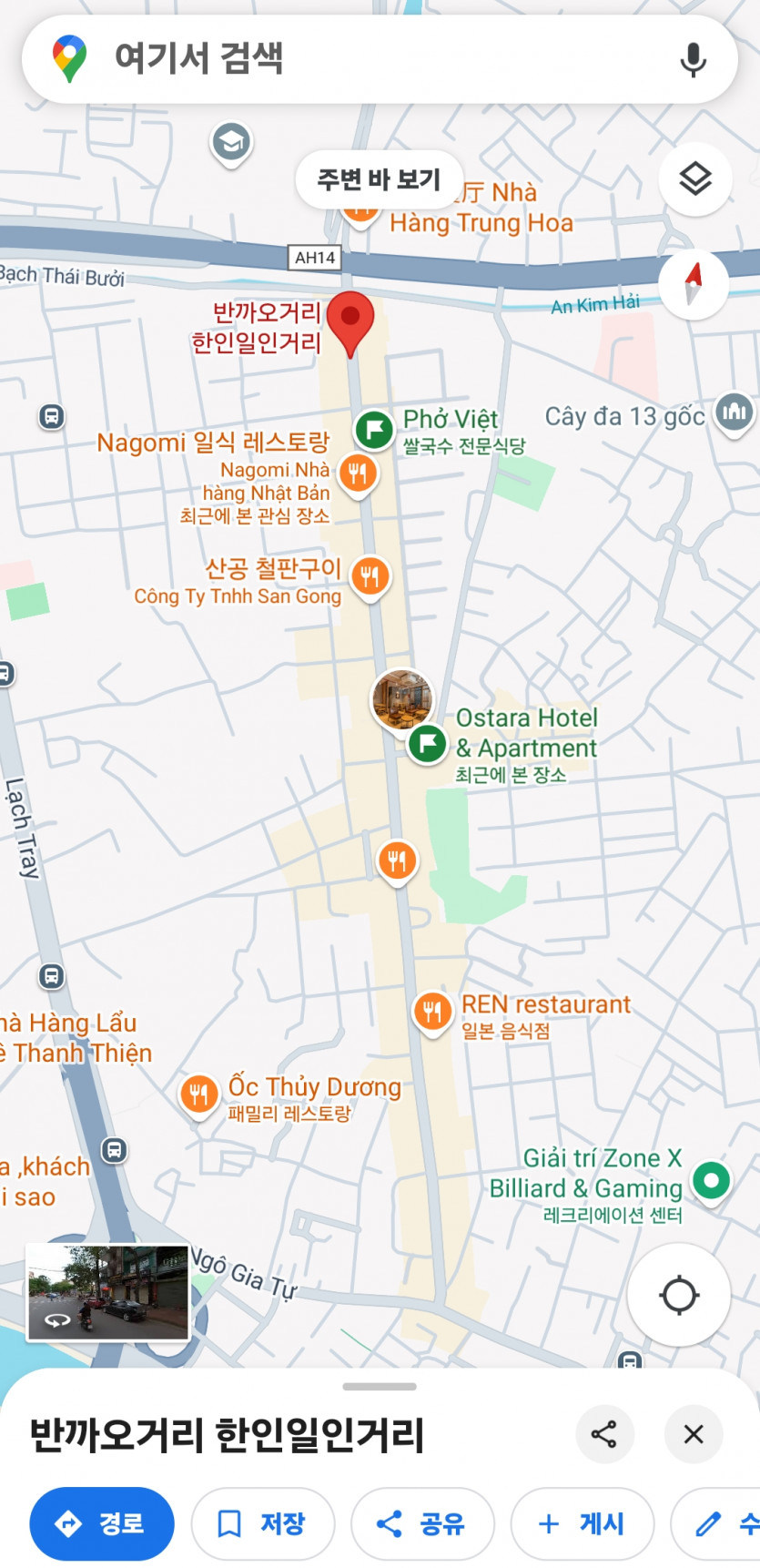Tap the '공유' share button
The image size is (760, 1568).
coord(422,1523)
